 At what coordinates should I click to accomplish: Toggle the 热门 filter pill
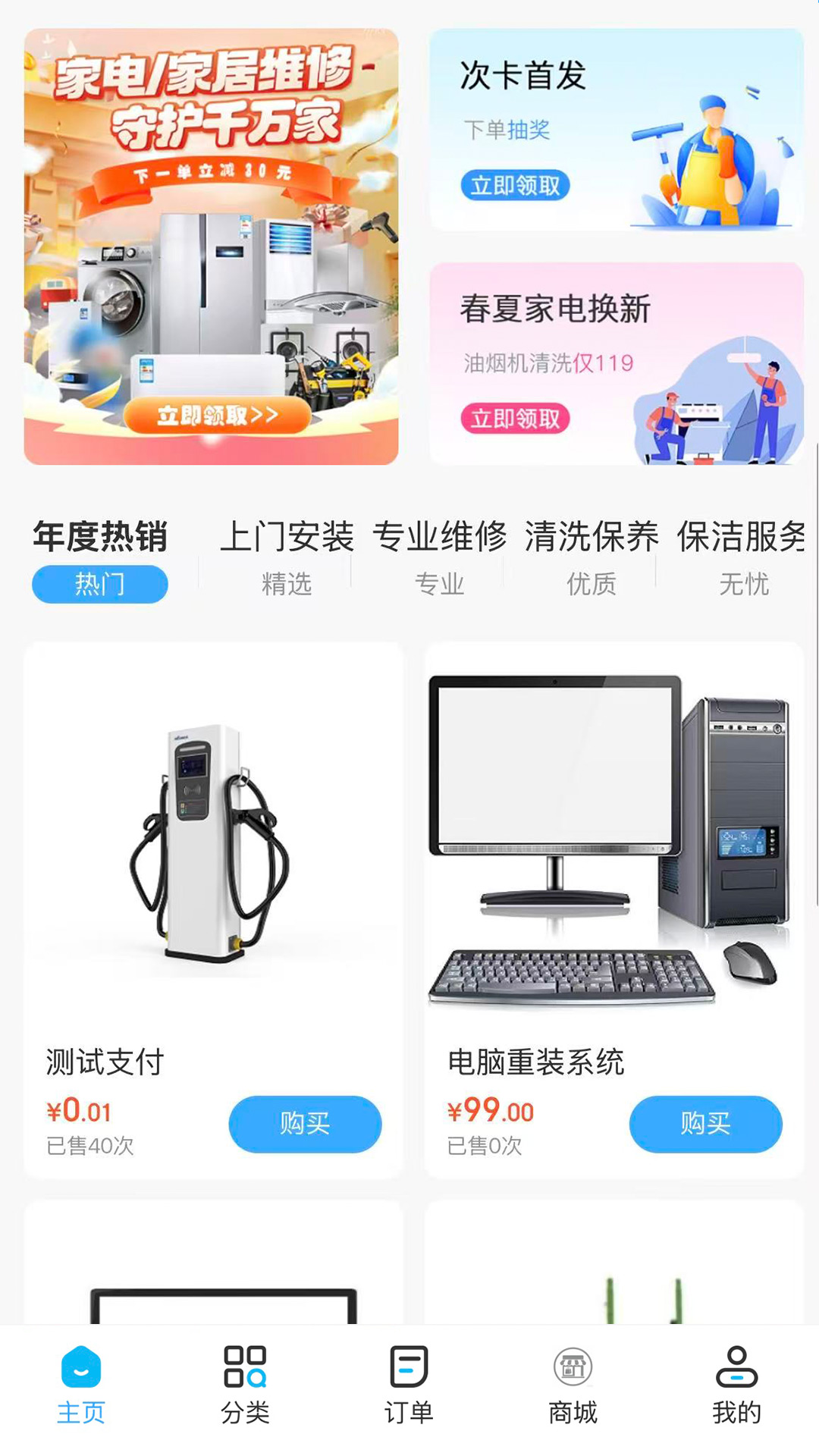(x=99, y=584)
